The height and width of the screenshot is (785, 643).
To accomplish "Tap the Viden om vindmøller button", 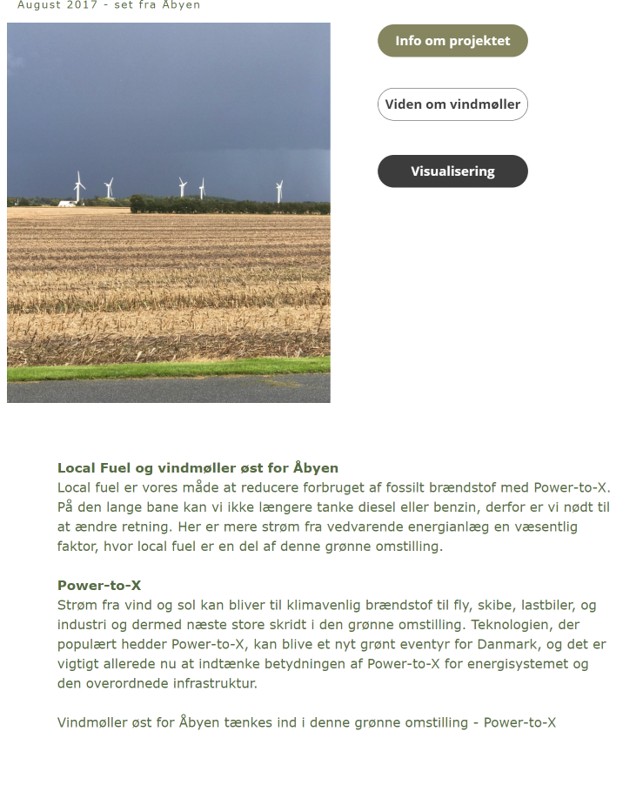I will (452, 104).
